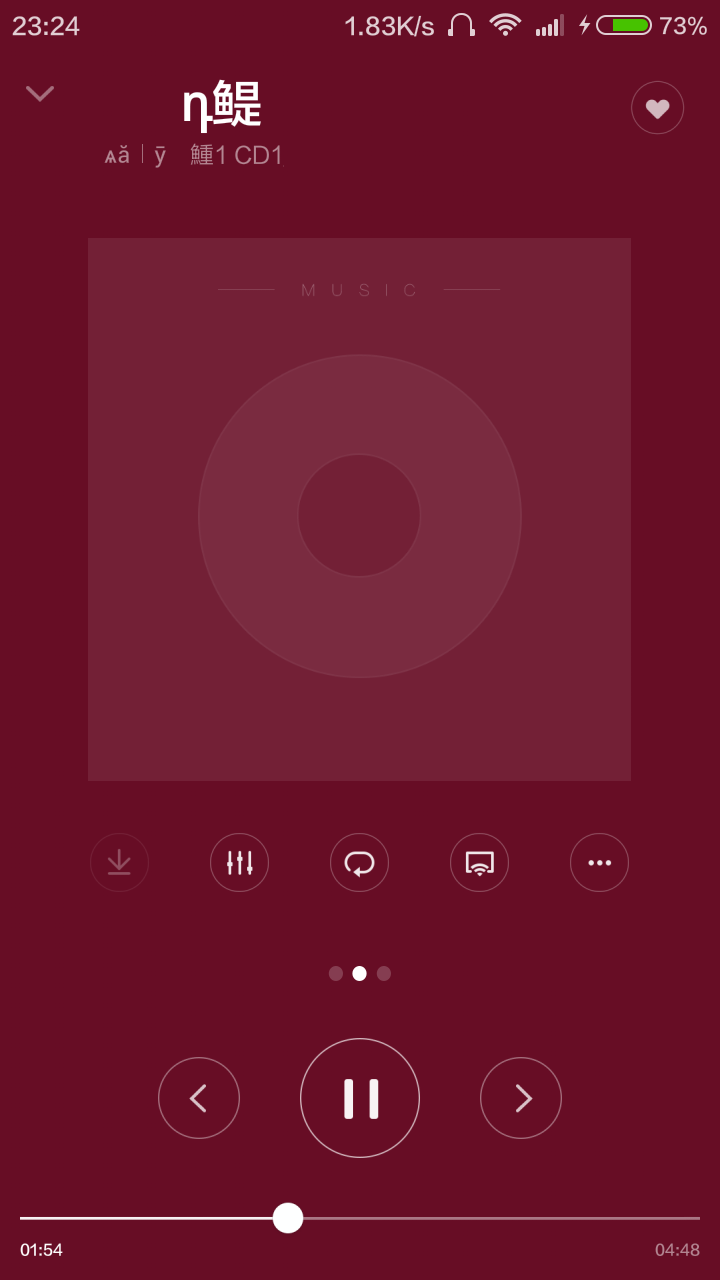Skip to the next track

521,1098
